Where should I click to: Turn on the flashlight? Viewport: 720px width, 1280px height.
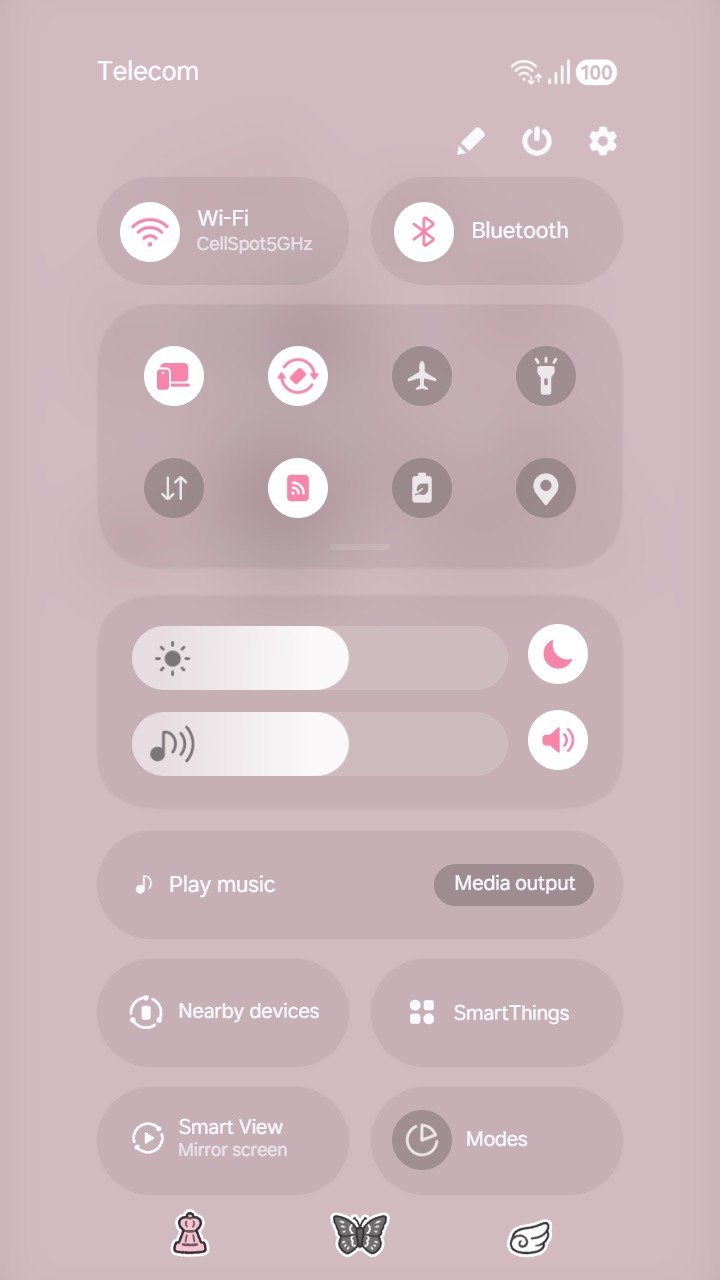click(x=546, y=376)
